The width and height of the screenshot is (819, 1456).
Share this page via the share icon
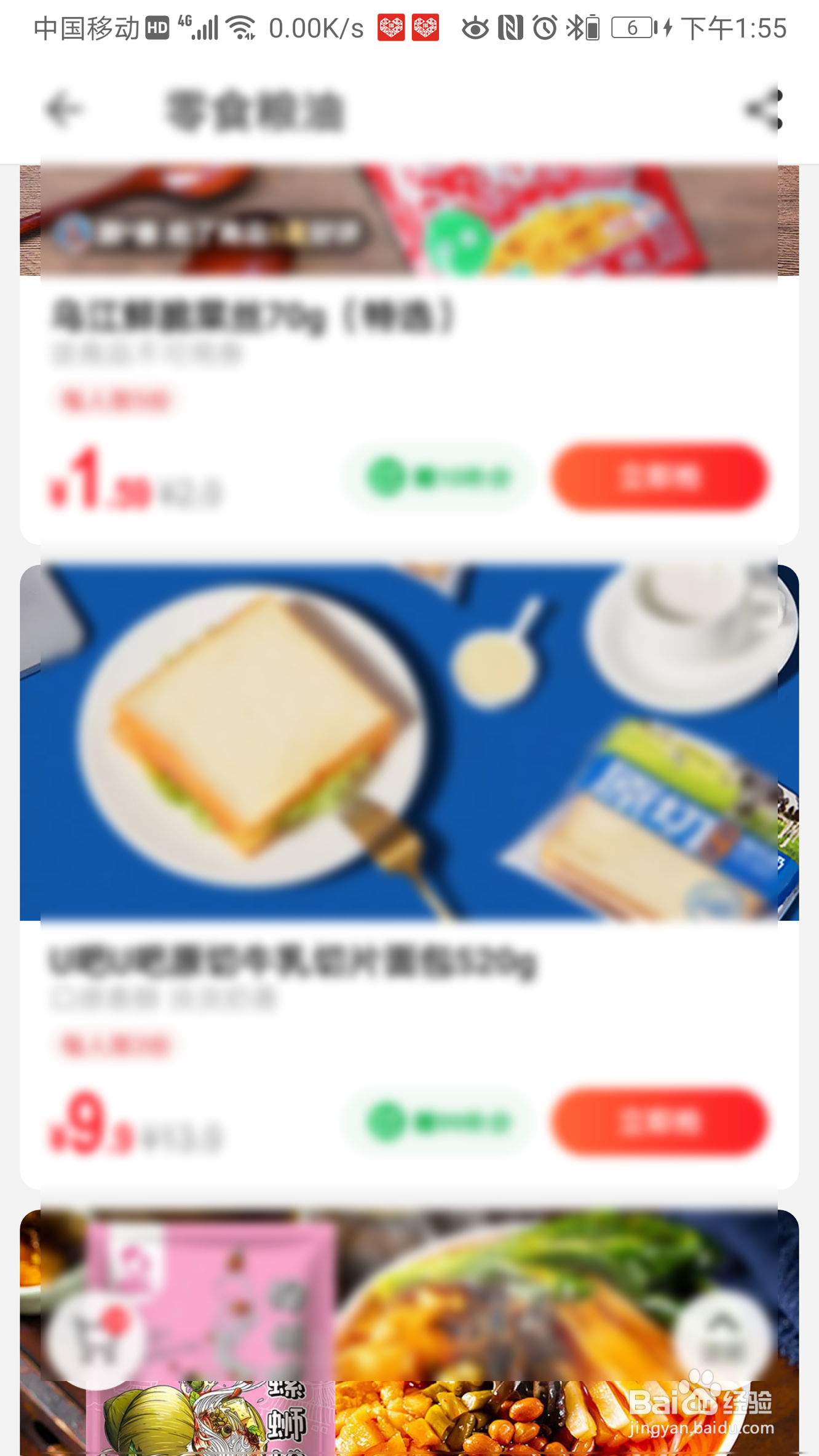[x=764, y=109]
